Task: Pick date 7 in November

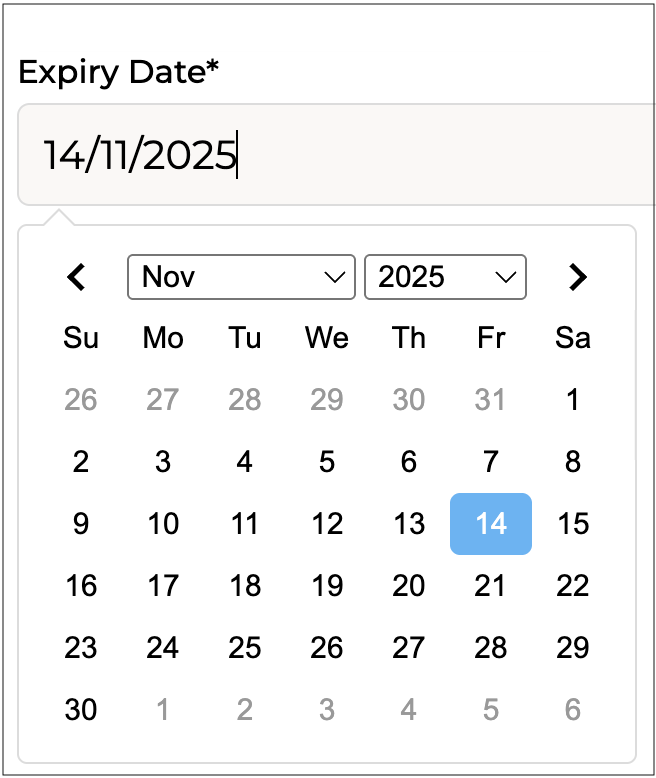Action: coord(491,462)
